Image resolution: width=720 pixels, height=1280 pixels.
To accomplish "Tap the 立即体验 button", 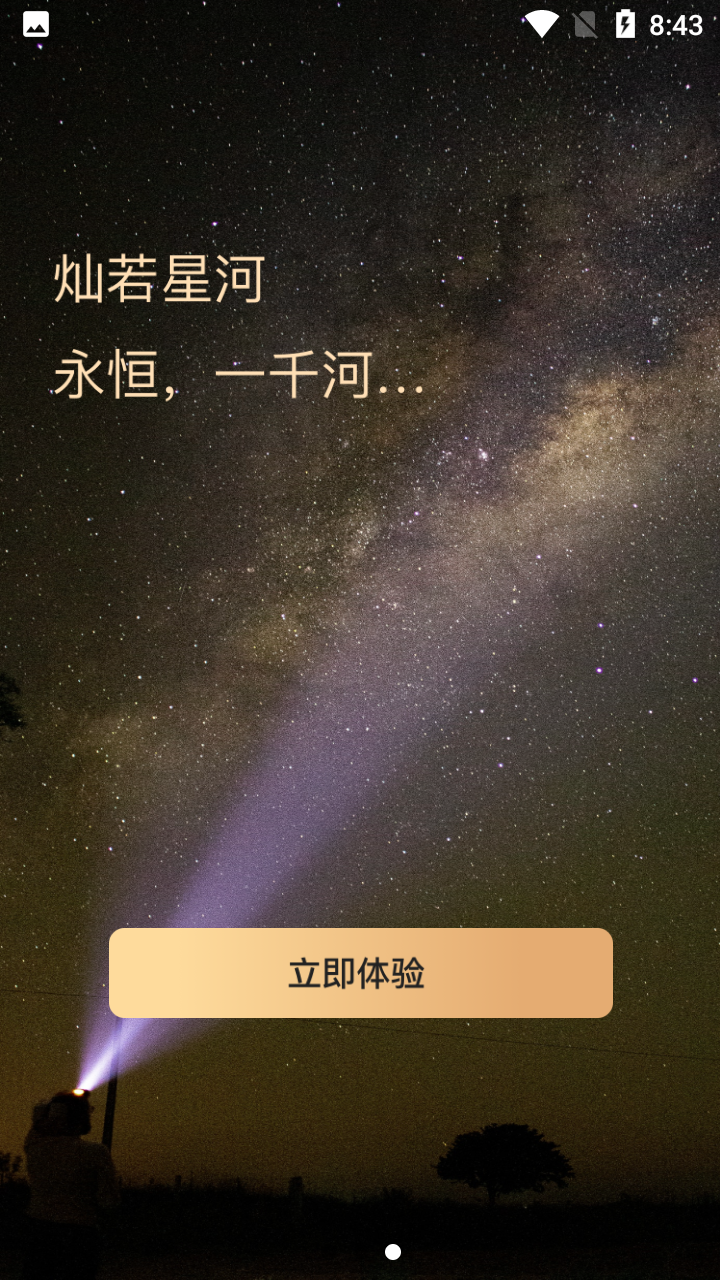I will (x=360, y=973).
